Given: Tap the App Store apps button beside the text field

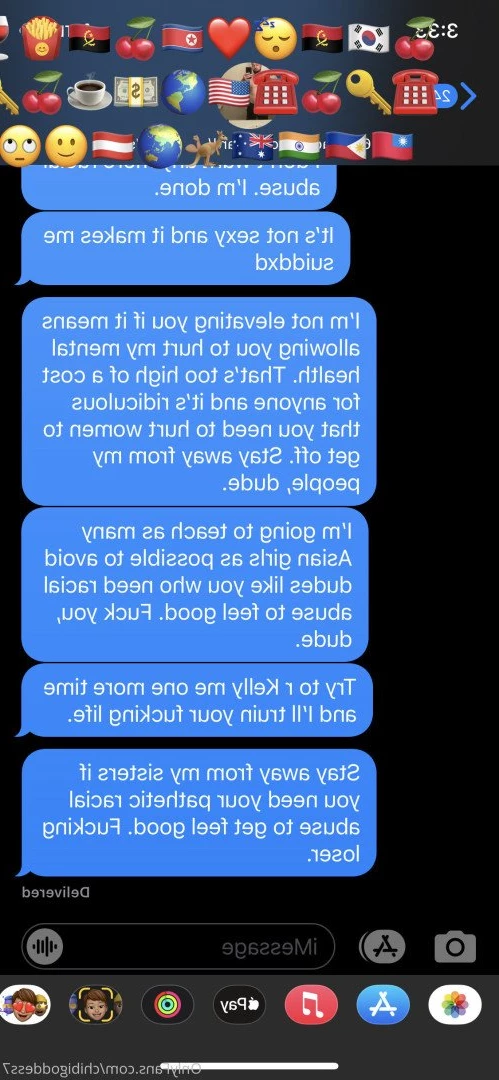Looking at the screenshot, I should click(x=383, y=946).
